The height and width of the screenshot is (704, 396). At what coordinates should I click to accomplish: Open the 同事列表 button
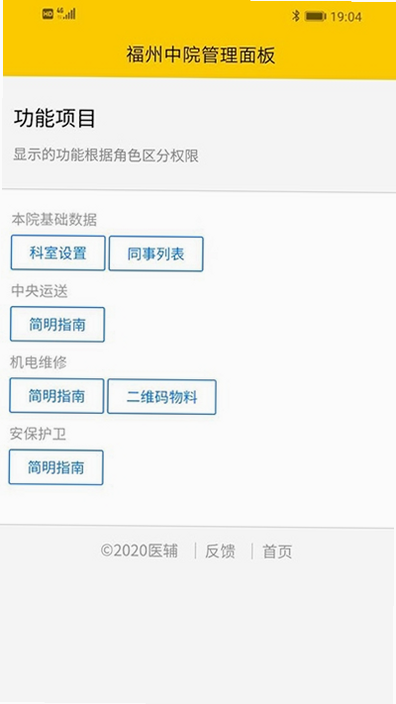(x=156, y=254)
